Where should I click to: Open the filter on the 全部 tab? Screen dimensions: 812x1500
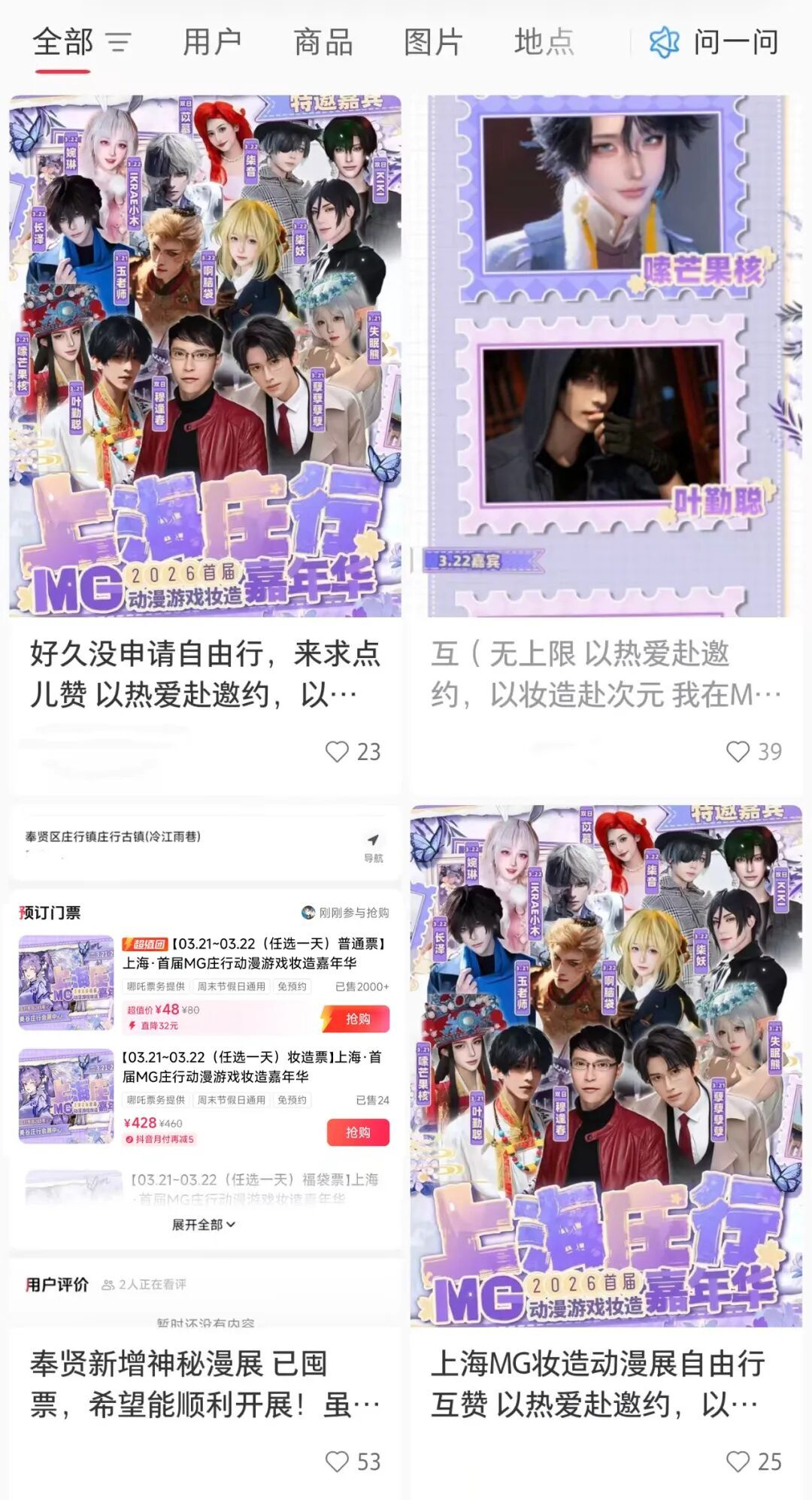(118, 42)
